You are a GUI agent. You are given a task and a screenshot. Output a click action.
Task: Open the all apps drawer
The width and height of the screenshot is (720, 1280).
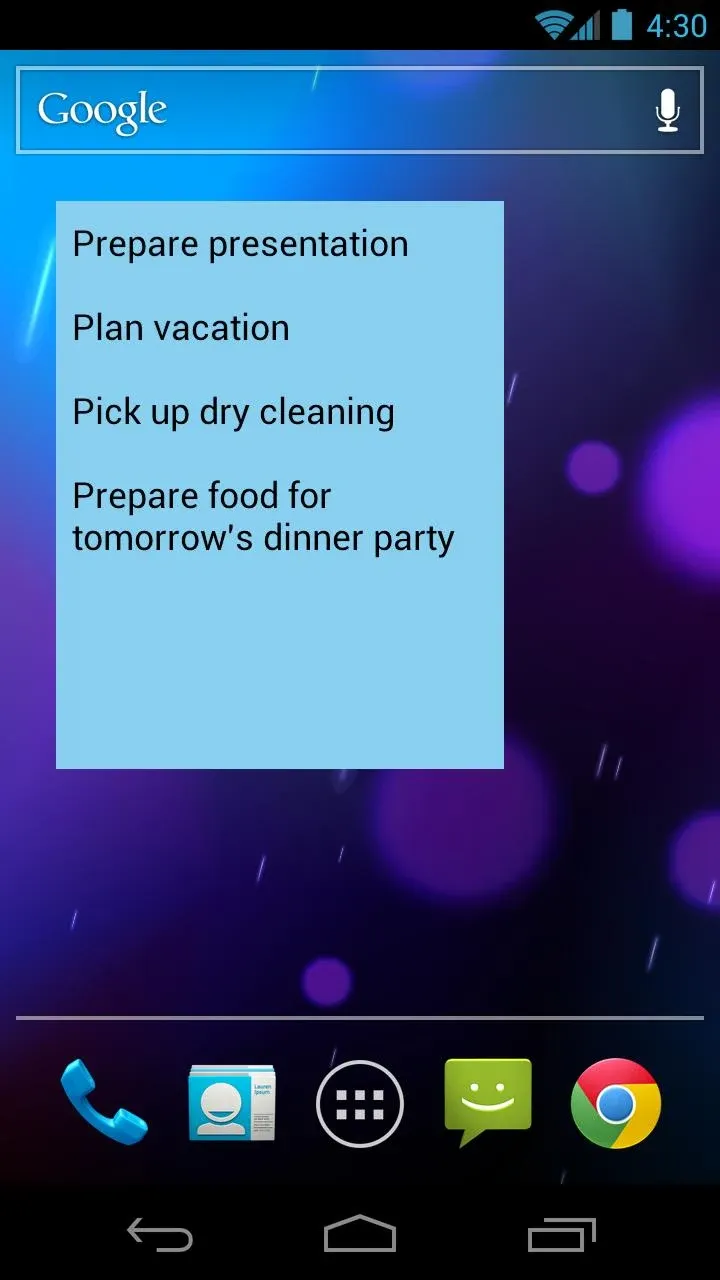point(360,1104)
